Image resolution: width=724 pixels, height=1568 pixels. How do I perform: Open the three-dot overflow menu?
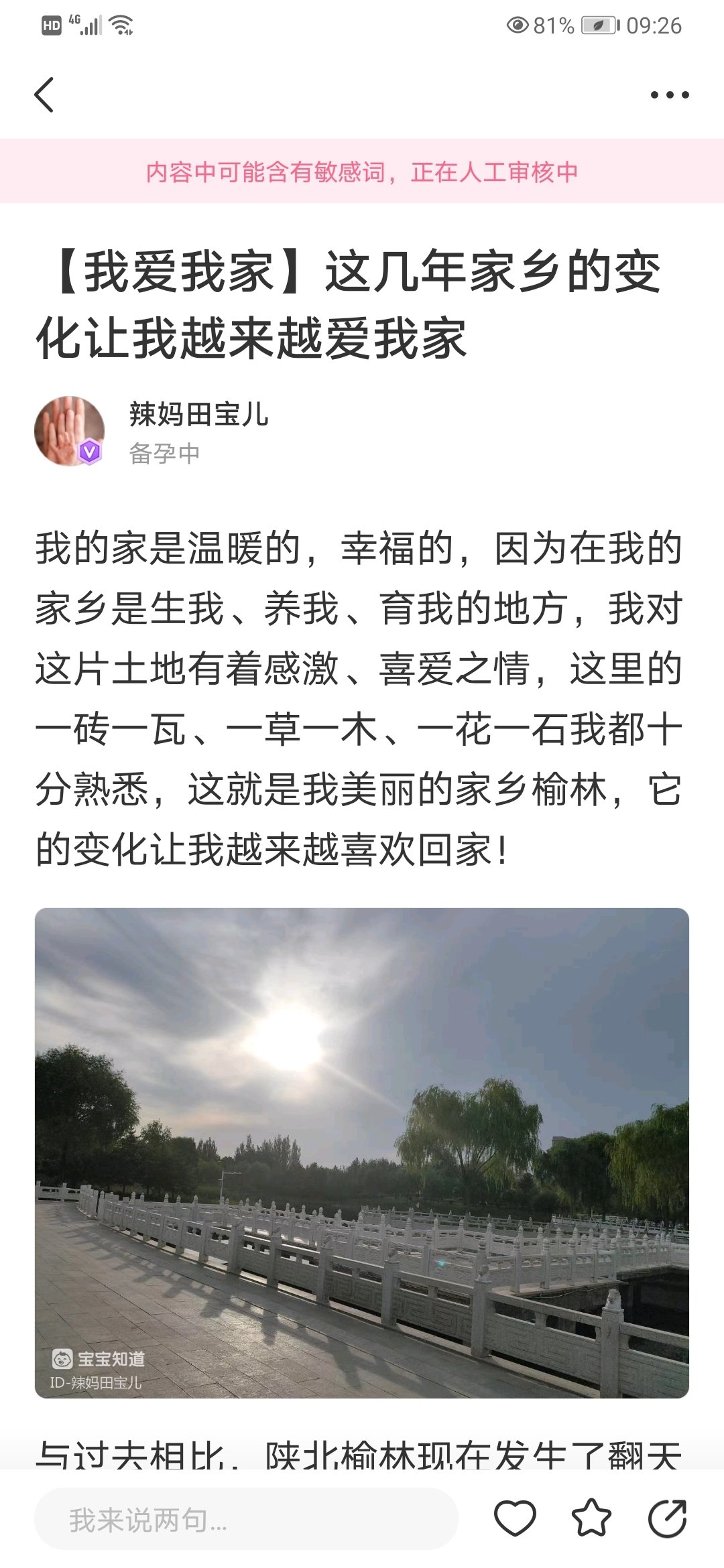point(669,95)
